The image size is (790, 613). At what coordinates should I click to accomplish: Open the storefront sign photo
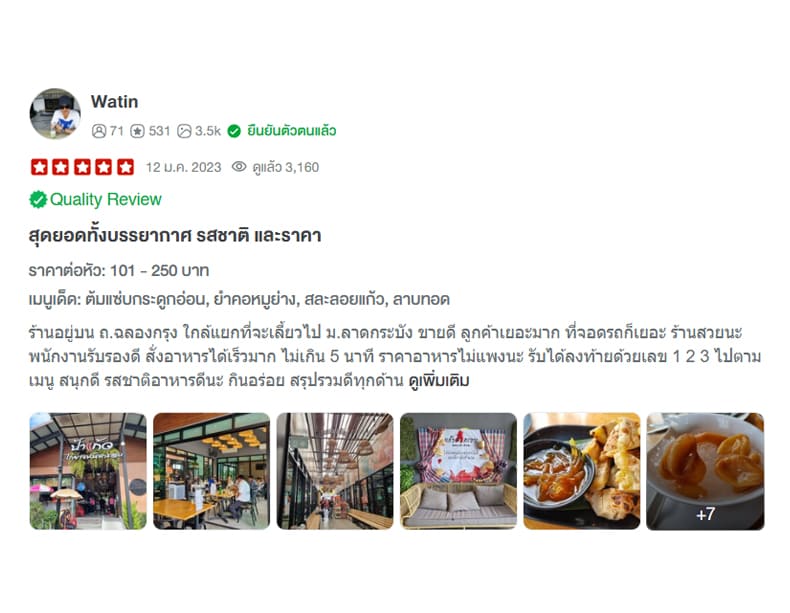click(x=88, y=471)
